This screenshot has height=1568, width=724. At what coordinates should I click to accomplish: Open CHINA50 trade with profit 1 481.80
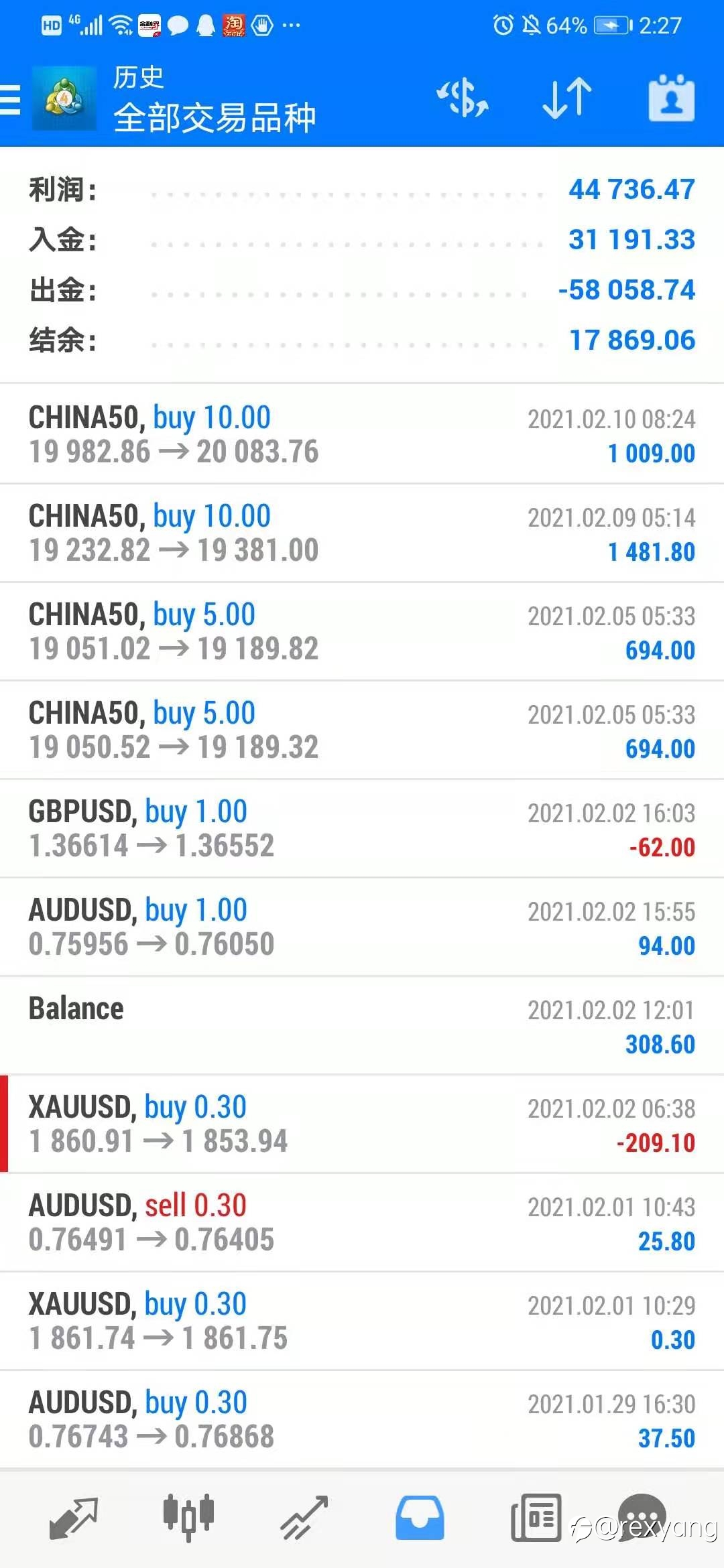click(x=362, y=533)
